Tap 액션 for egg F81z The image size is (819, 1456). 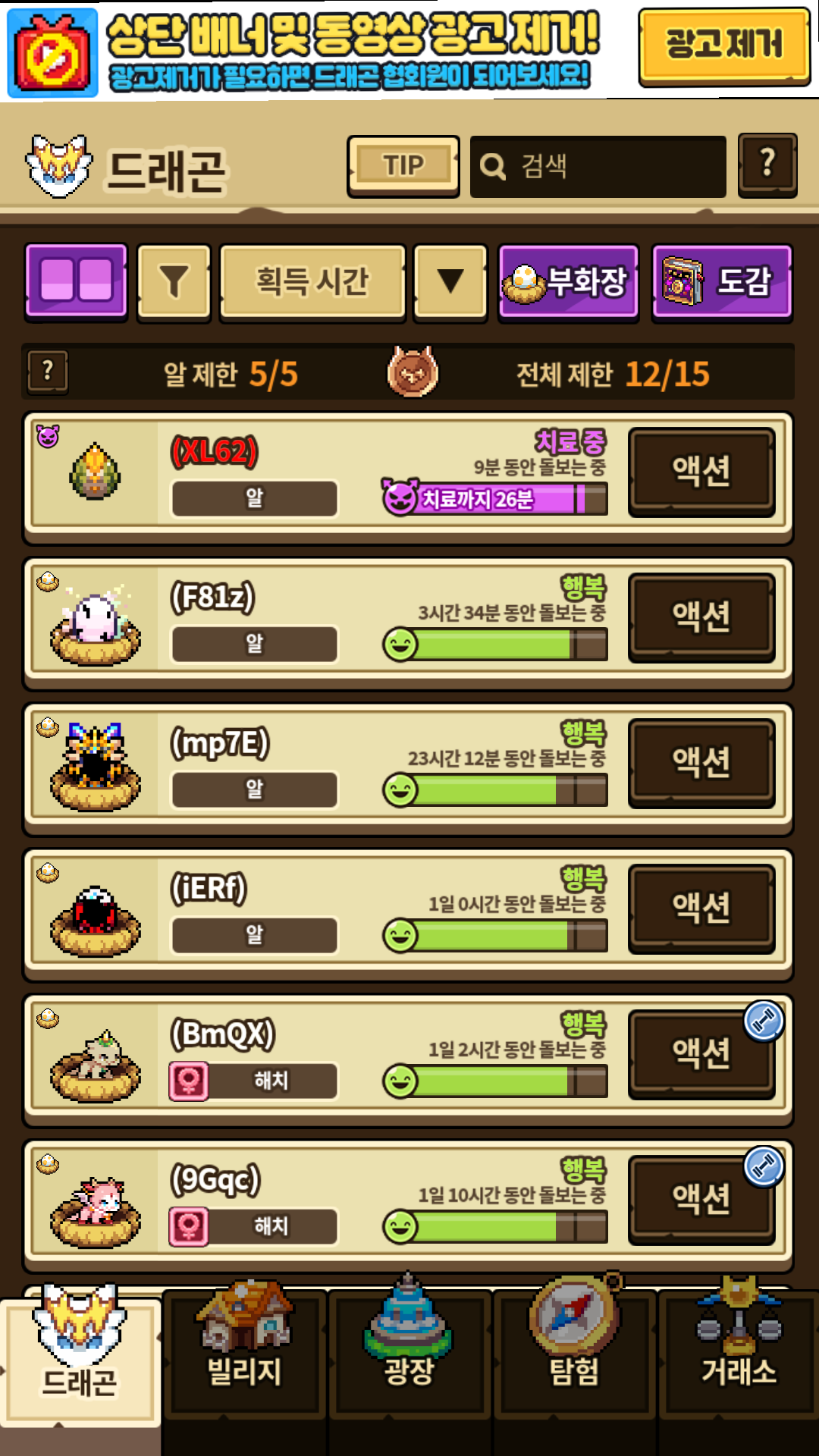[701, 617]
